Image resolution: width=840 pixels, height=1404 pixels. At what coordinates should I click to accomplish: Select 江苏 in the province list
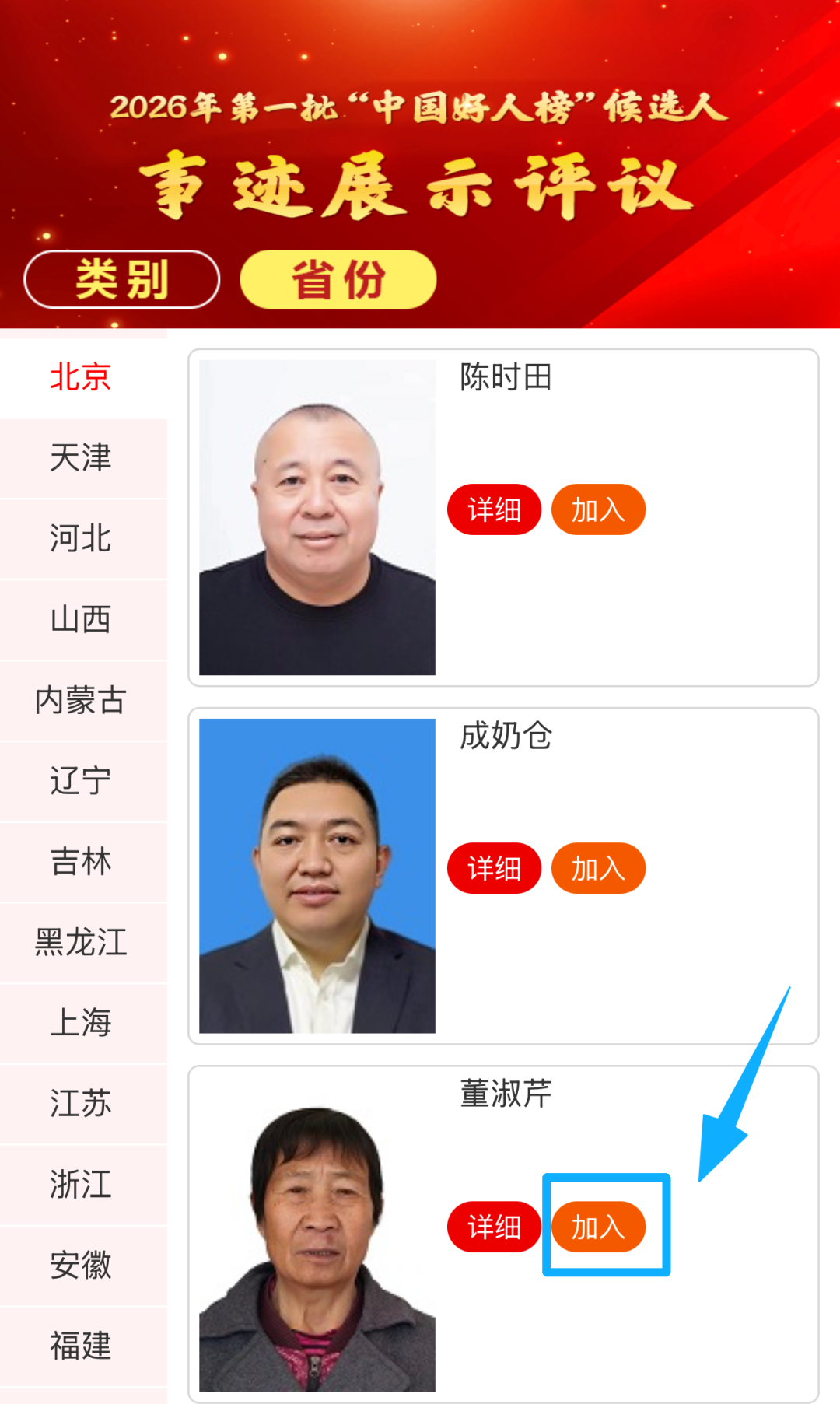[x=81, y=1104]
